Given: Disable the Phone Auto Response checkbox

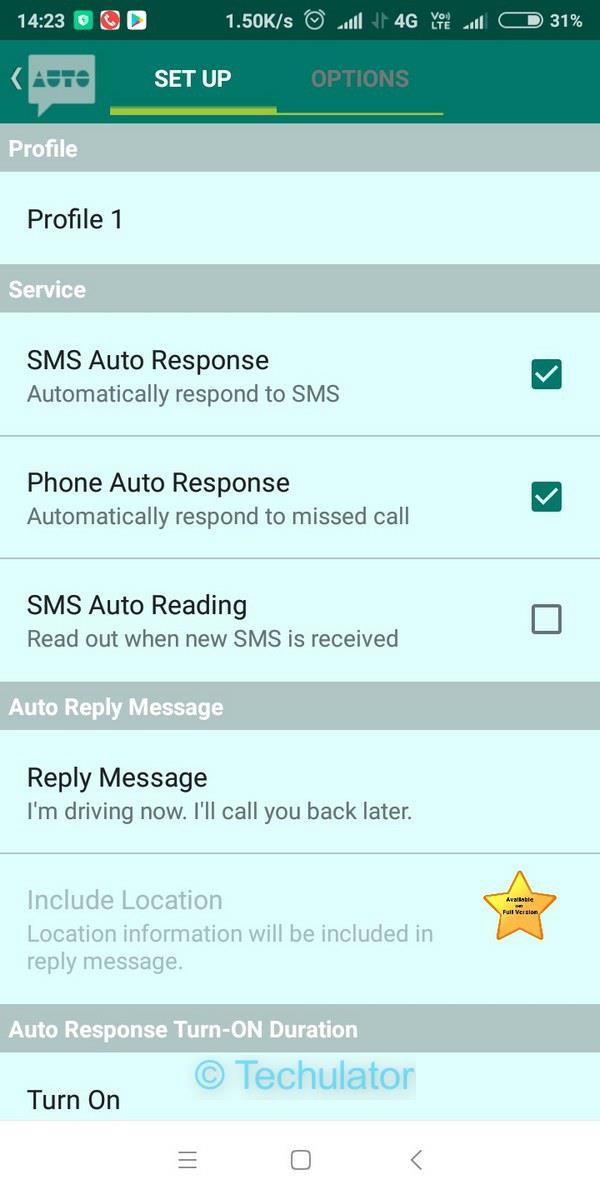Looking at the screenshot, I should click(546, 497).
